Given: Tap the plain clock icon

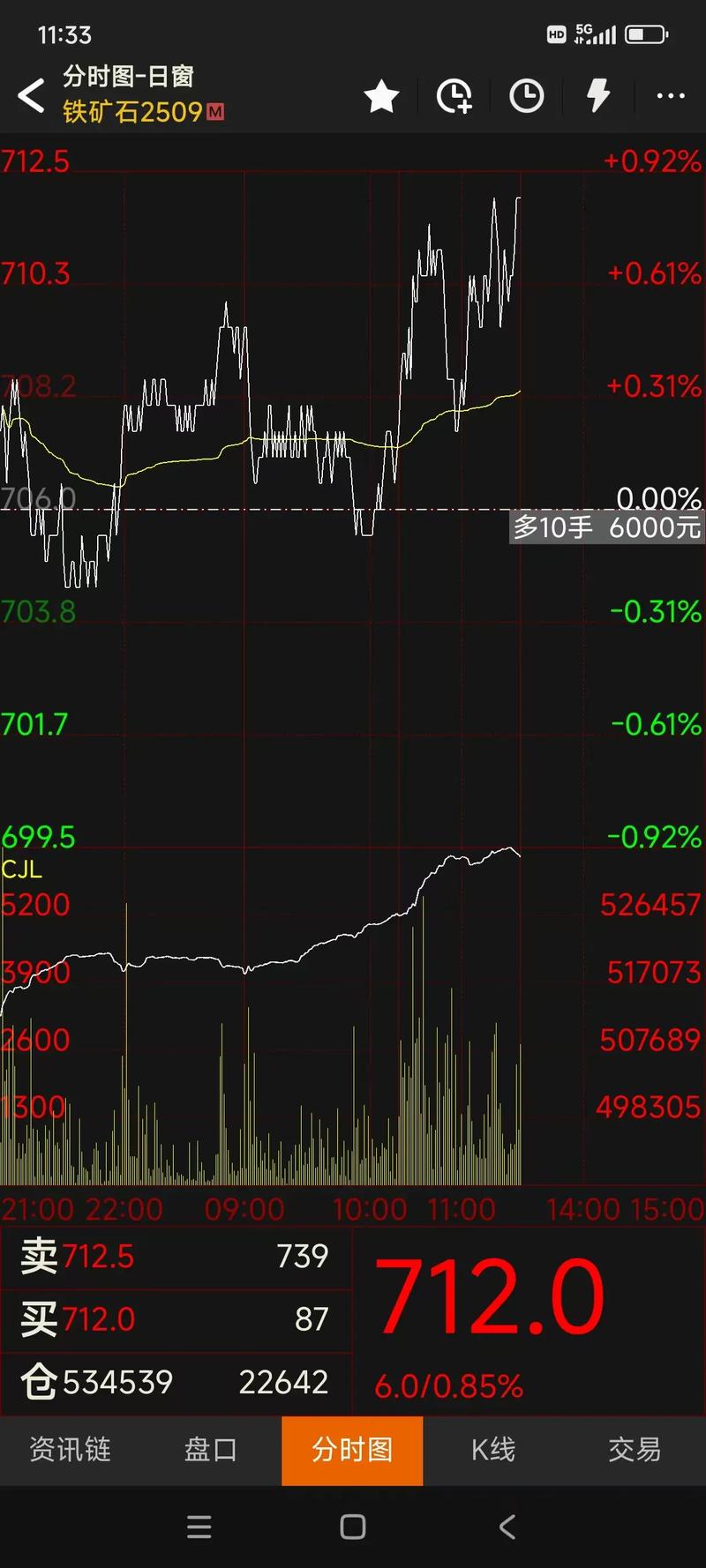Looking at the screenshot, I should click(x=527, y=96).
